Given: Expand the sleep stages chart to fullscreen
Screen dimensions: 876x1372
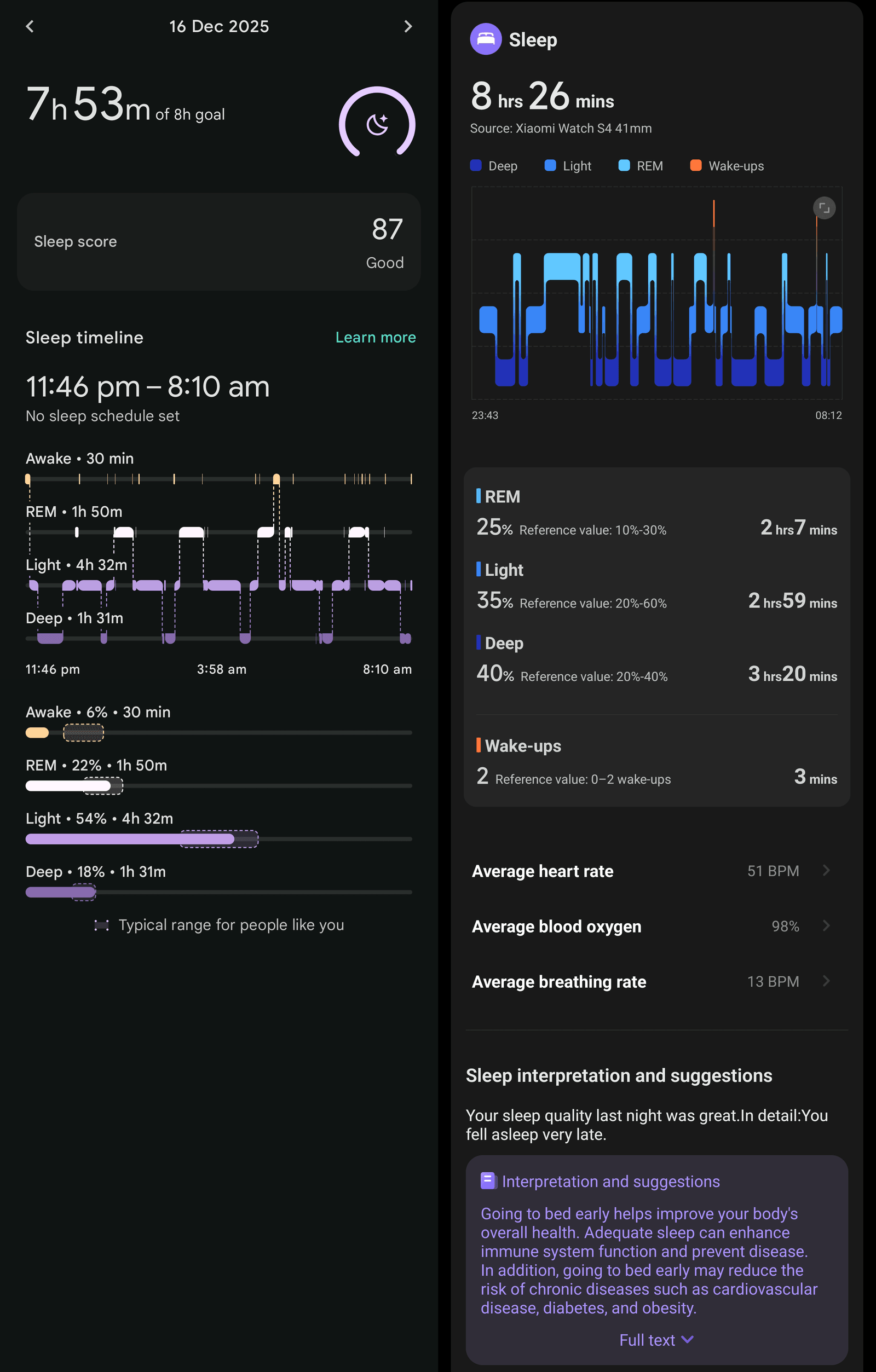Looking at the screenshot, I should pos(824,208).
